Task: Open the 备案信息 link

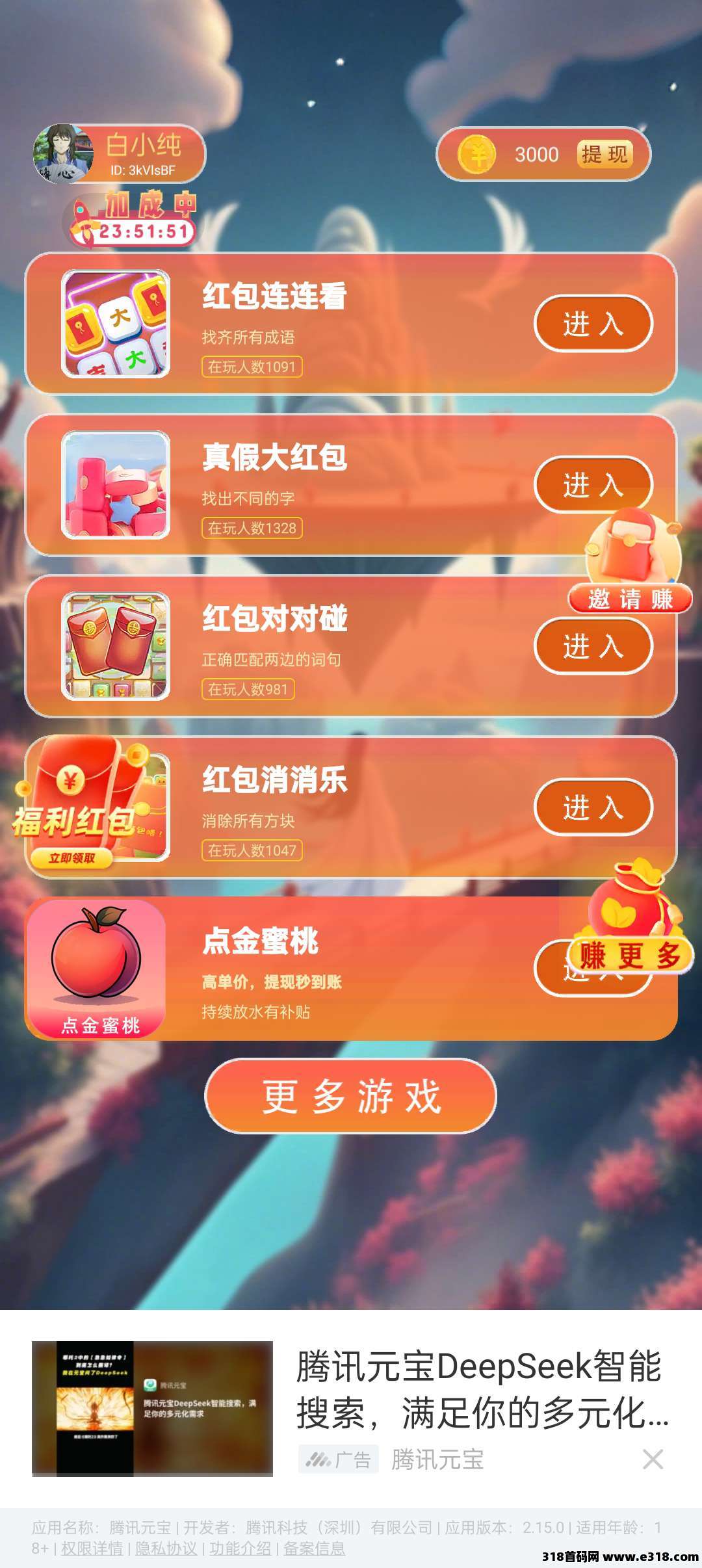Action: tap(314, 1548)
